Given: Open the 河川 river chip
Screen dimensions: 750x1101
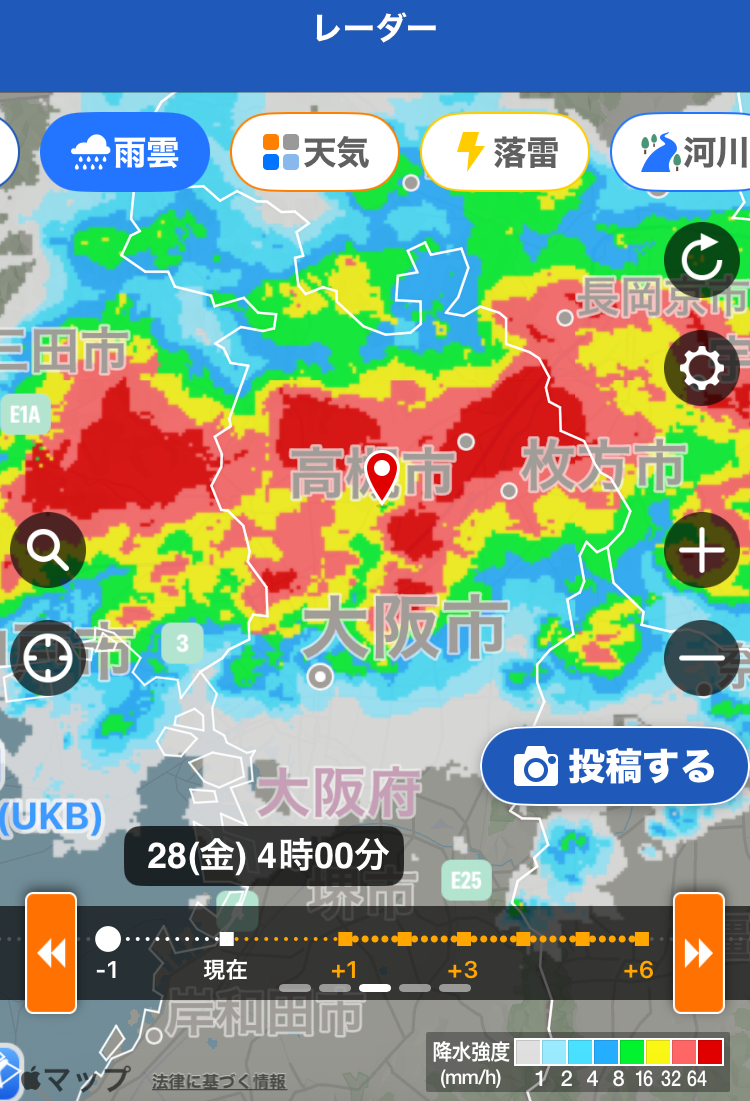Looking at the screenshot, I should point(680,152).
